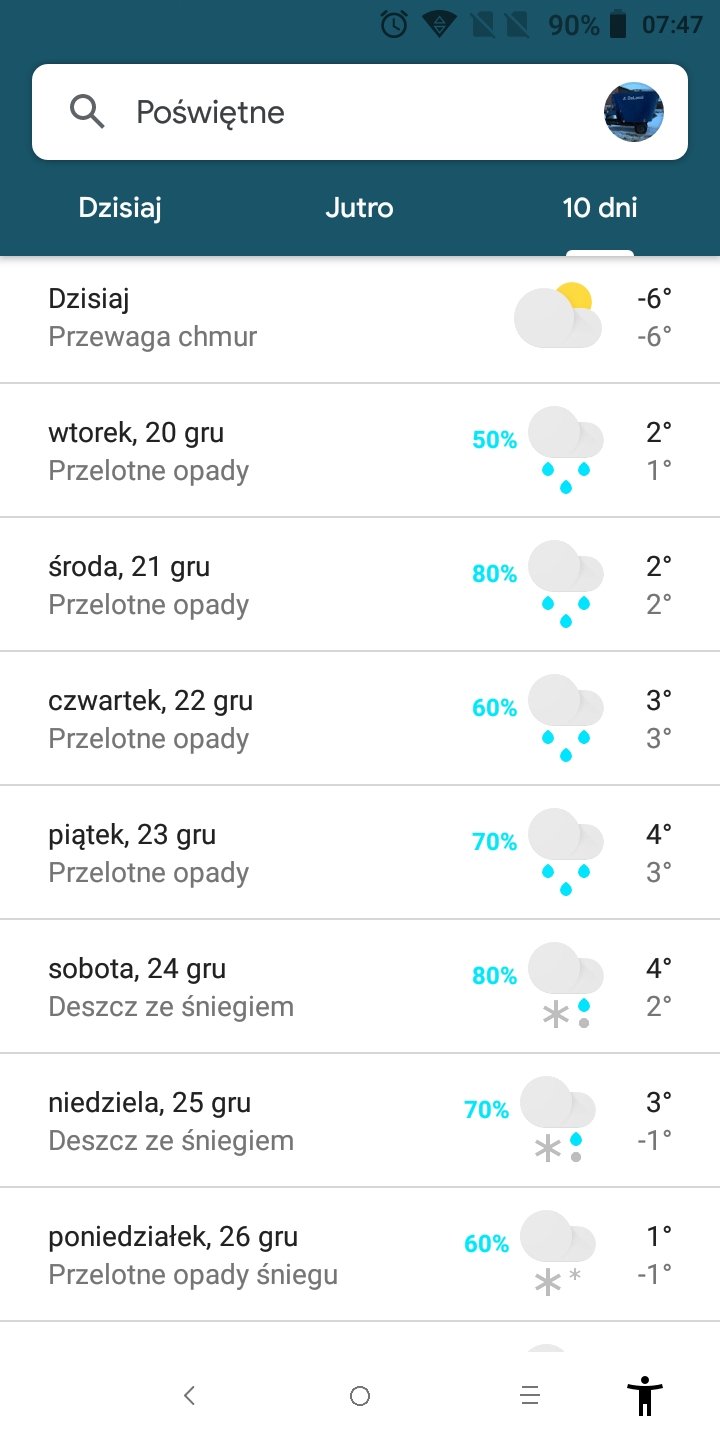Switch to the Dzisiaj tab
The height and width of the screenshot is (1440, 720).
pos(120,208)
